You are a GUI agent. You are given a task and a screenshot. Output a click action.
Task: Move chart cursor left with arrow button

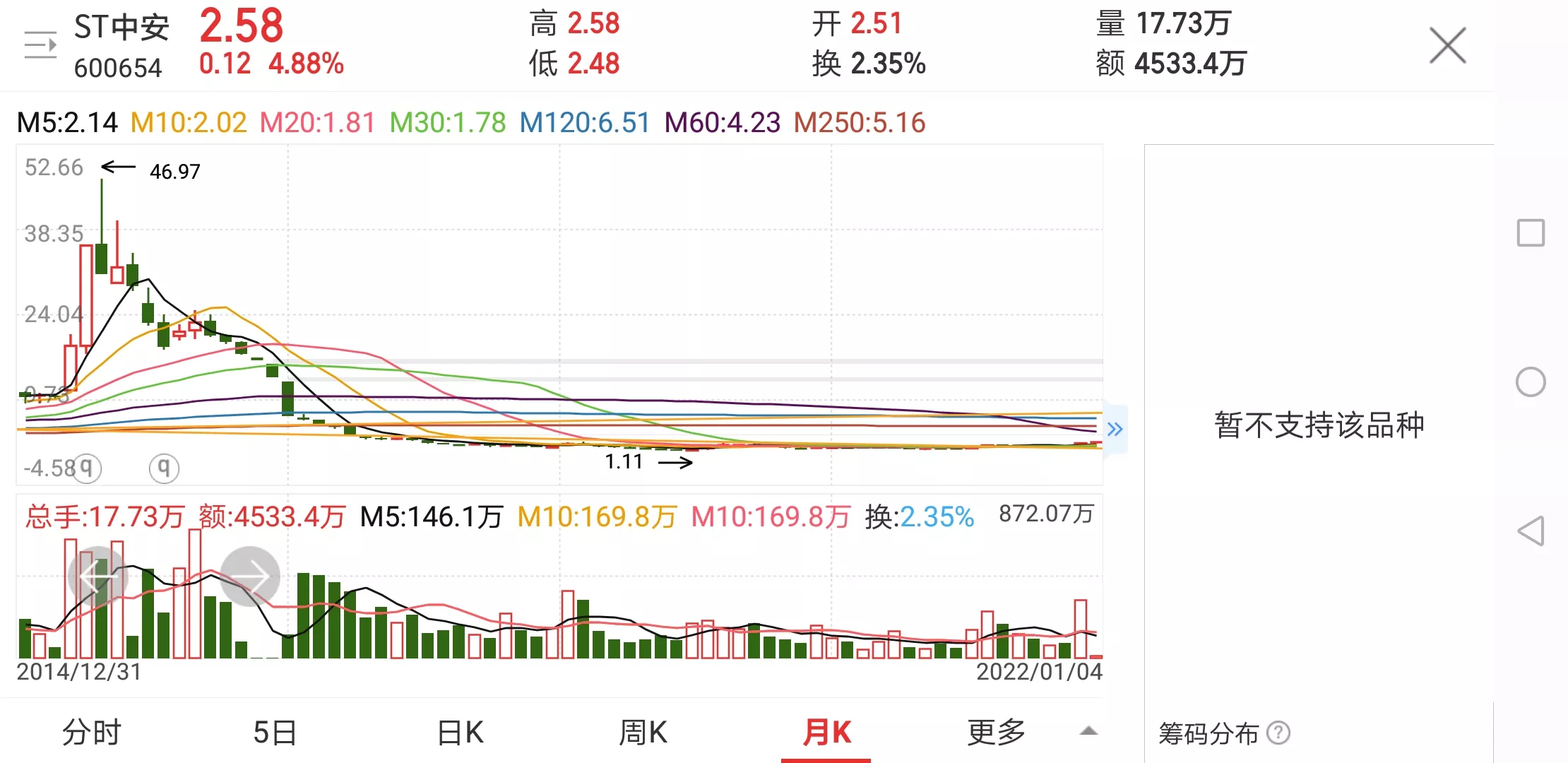pyautogui.click(x=97, y=576)
